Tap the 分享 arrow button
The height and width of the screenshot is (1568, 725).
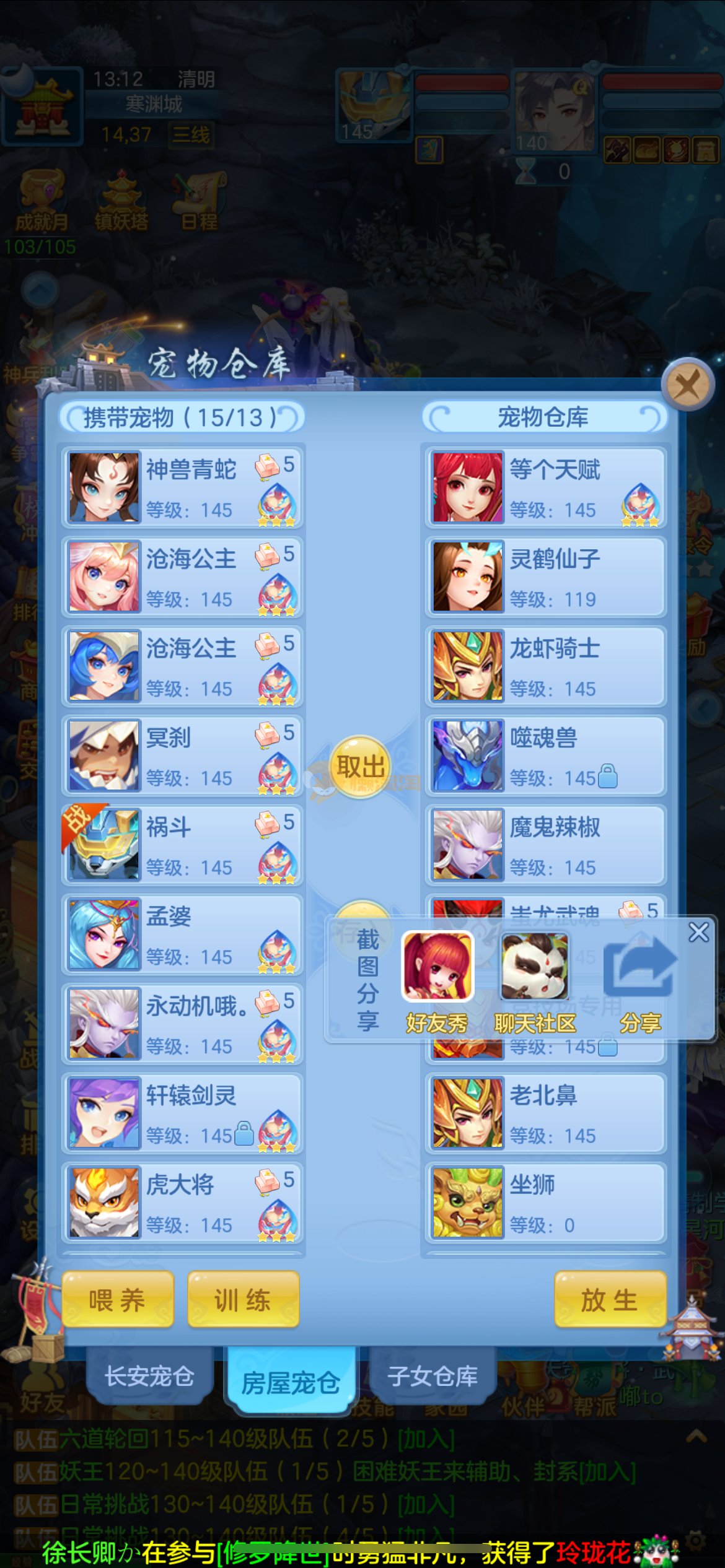point(639,980)
